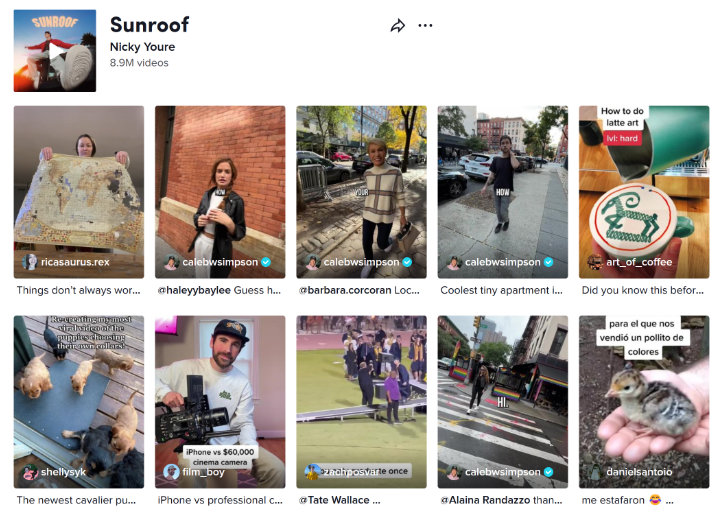Open the three-dot more options menu

[x=425, y=26]
